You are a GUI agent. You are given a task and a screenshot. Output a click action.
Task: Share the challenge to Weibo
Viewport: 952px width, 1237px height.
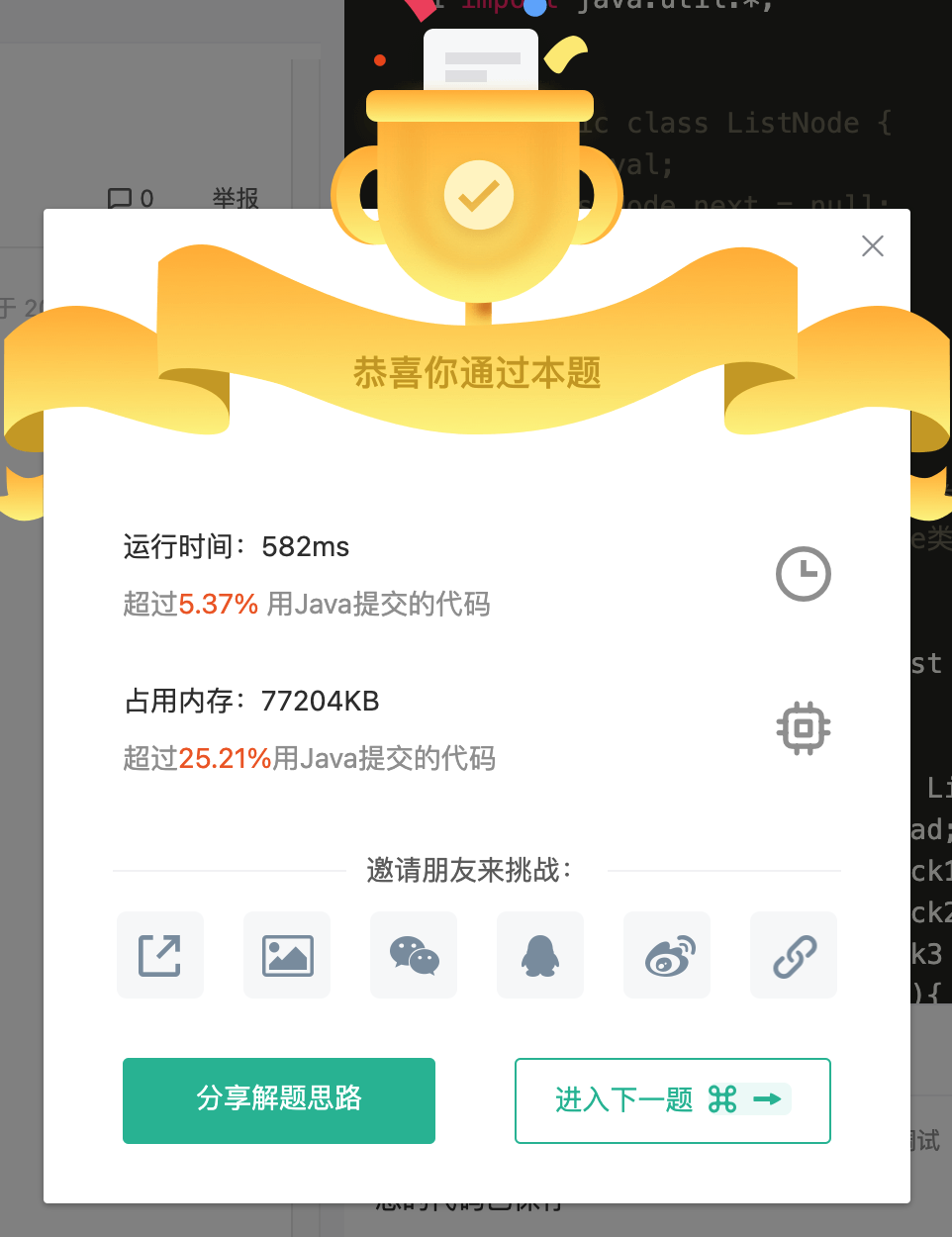(667, 955)
